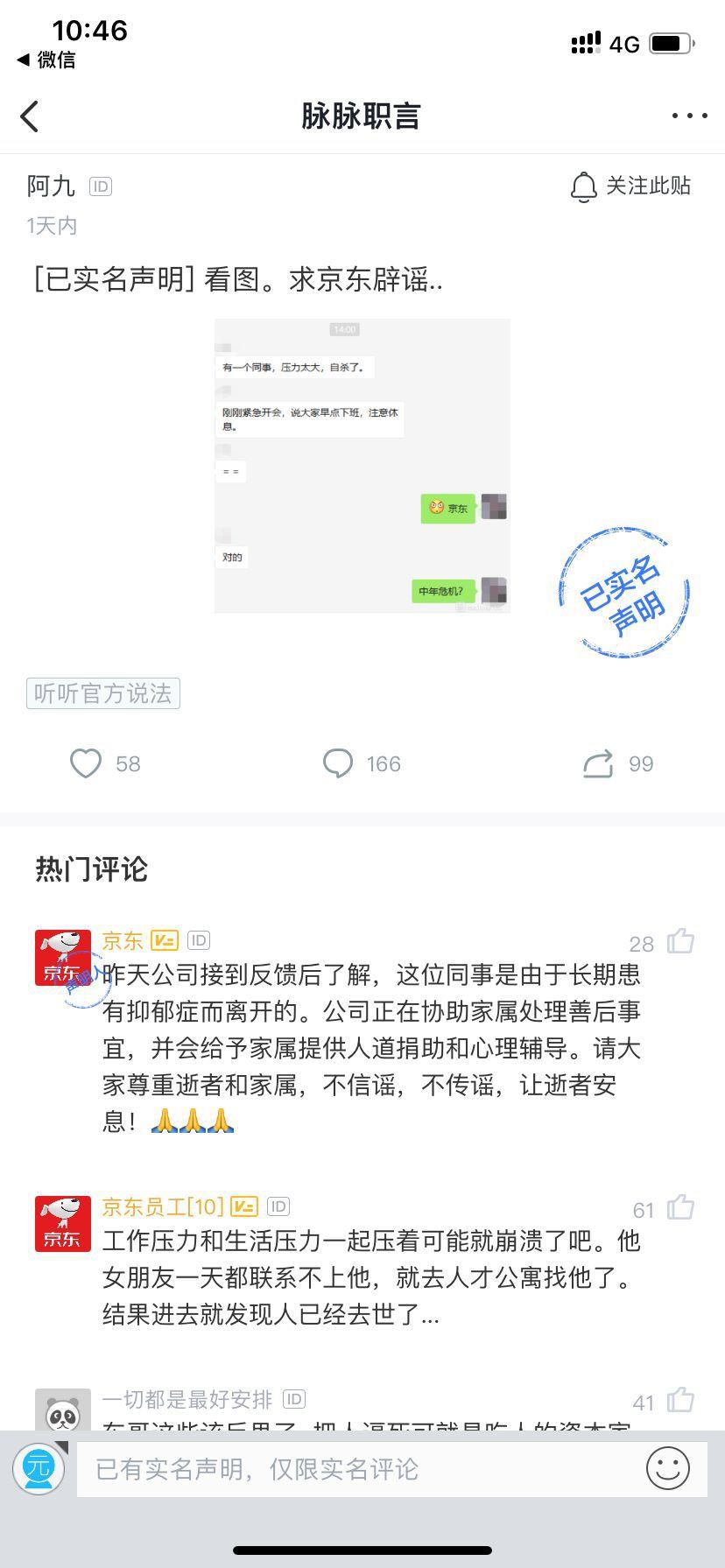Like the comment by 京东员工[10]

click(x=680, y=1208)
